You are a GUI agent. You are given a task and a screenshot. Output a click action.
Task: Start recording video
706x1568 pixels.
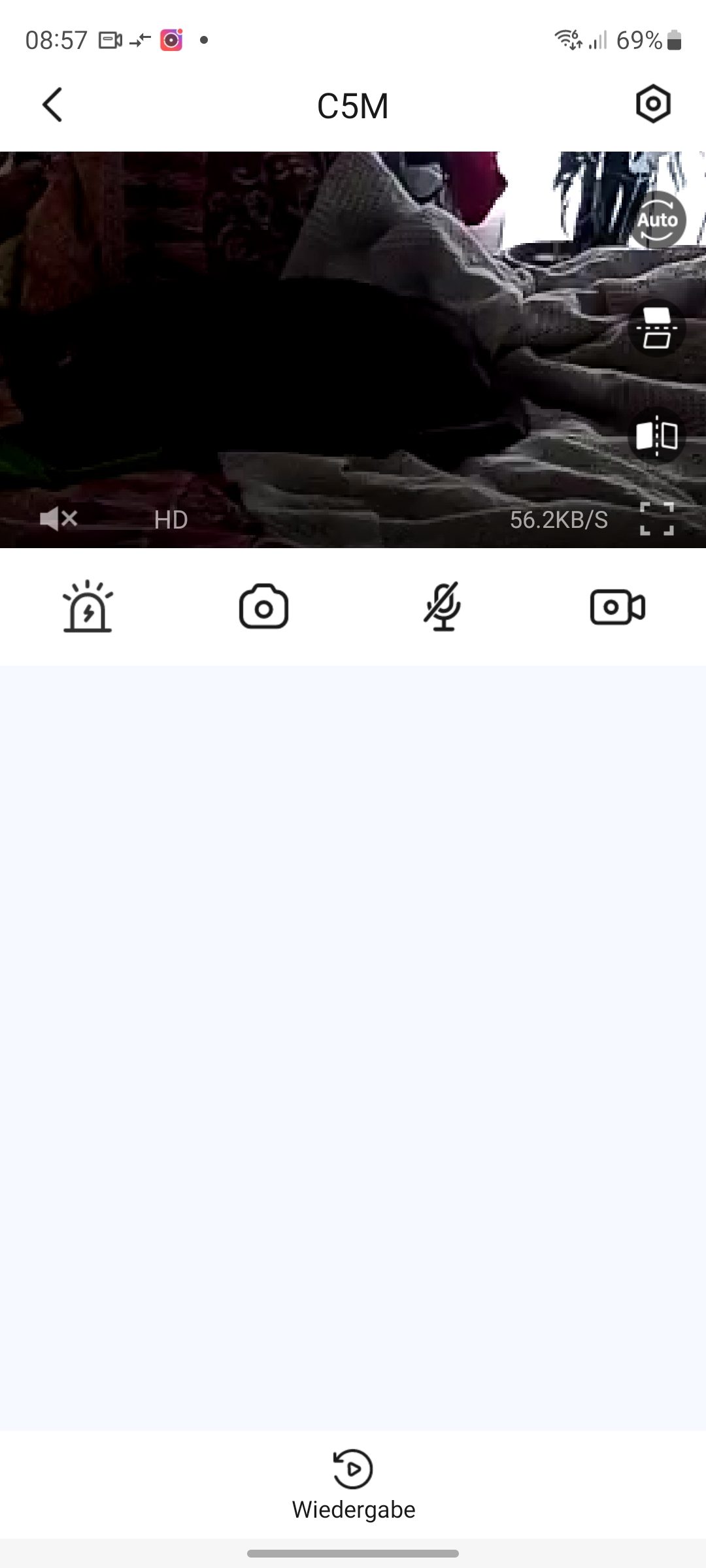tap(618, 608)
